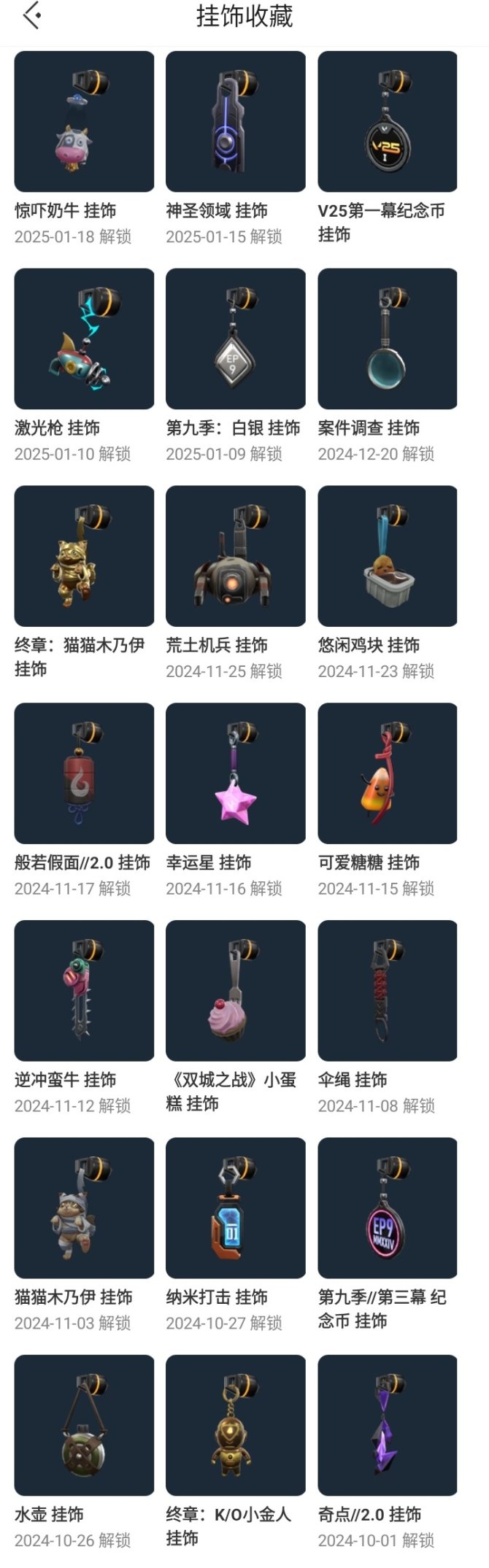Image resolution: width=489 pixels, height=1568 pixels.
Task: Open the 纳米打击 挂饰 tile
Action: coord(235,1208)
